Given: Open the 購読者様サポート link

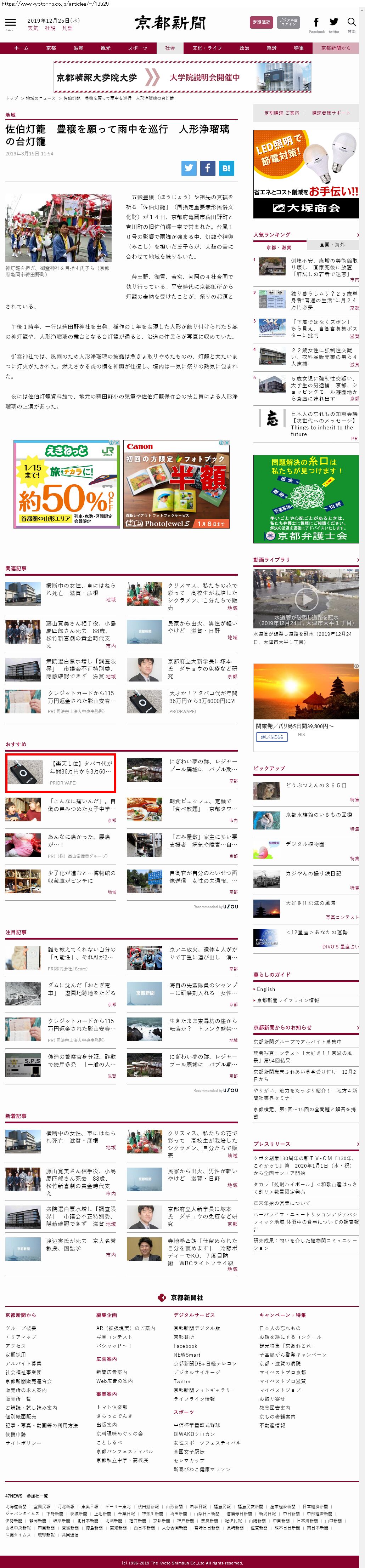Looking at the screenshot, I should tap(331, 113).
